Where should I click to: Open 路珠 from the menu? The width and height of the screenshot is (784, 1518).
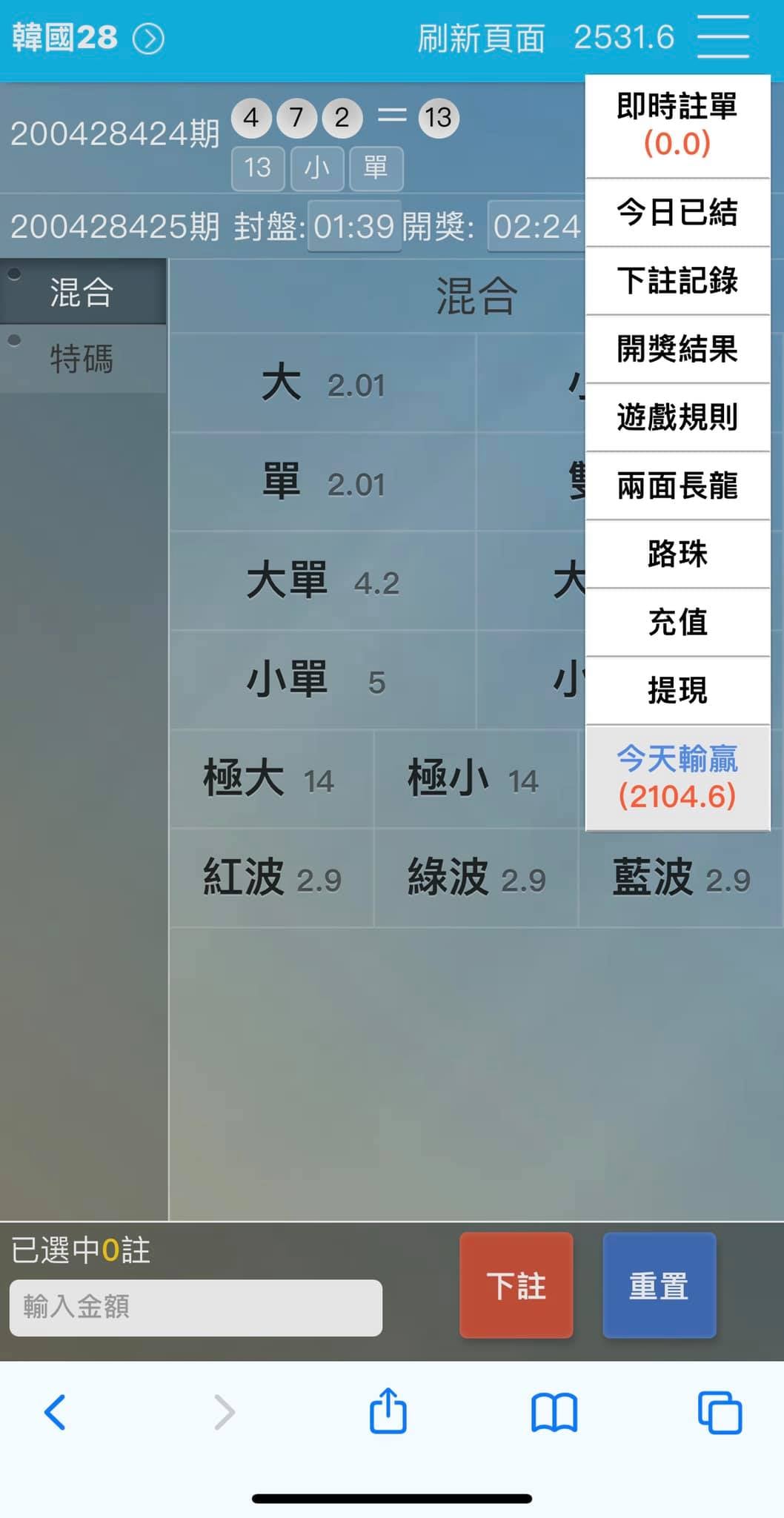(x=677, y=554)
